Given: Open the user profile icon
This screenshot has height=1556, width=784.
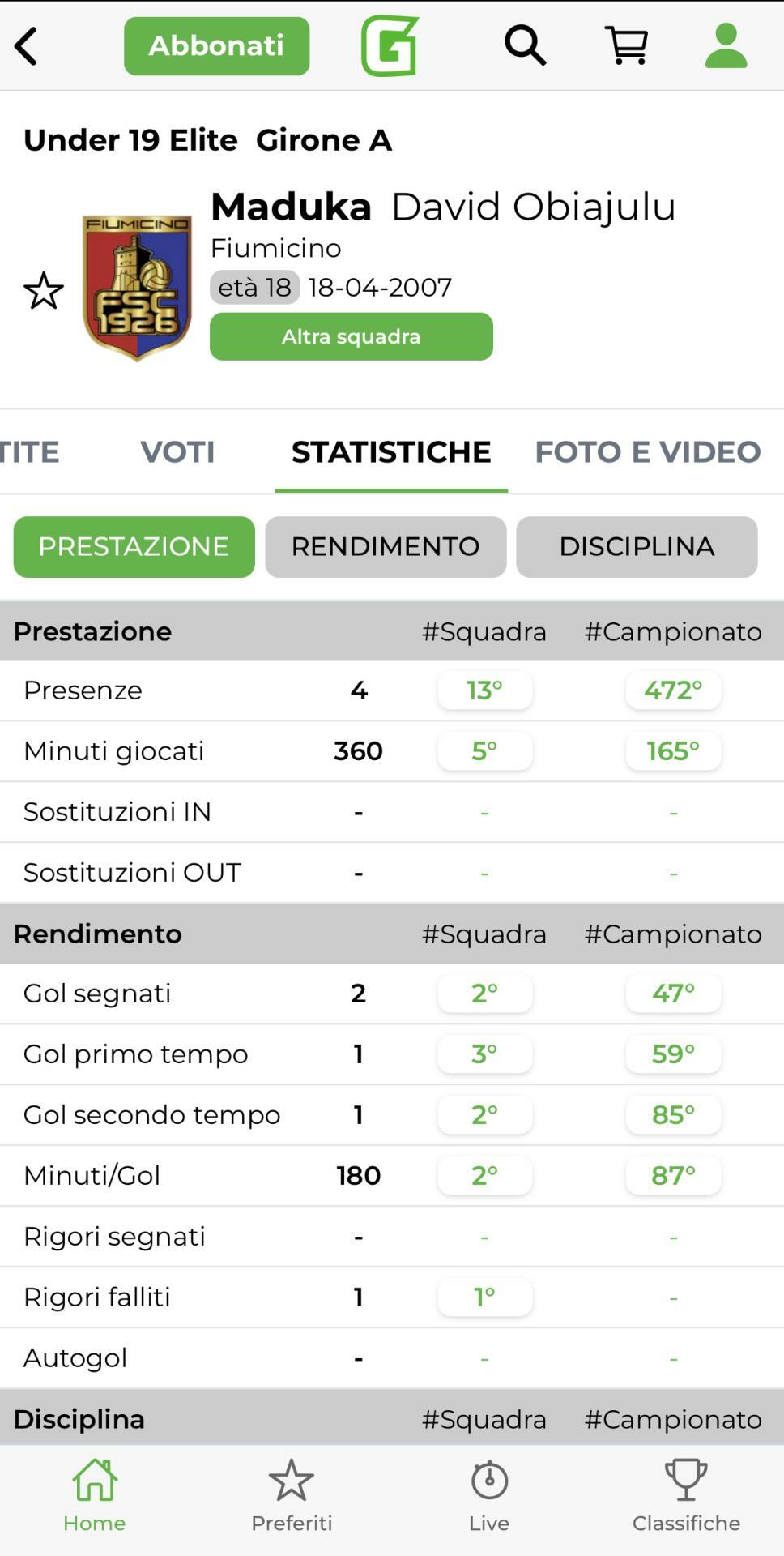Looking at the screenshot, I should [726, 45].
